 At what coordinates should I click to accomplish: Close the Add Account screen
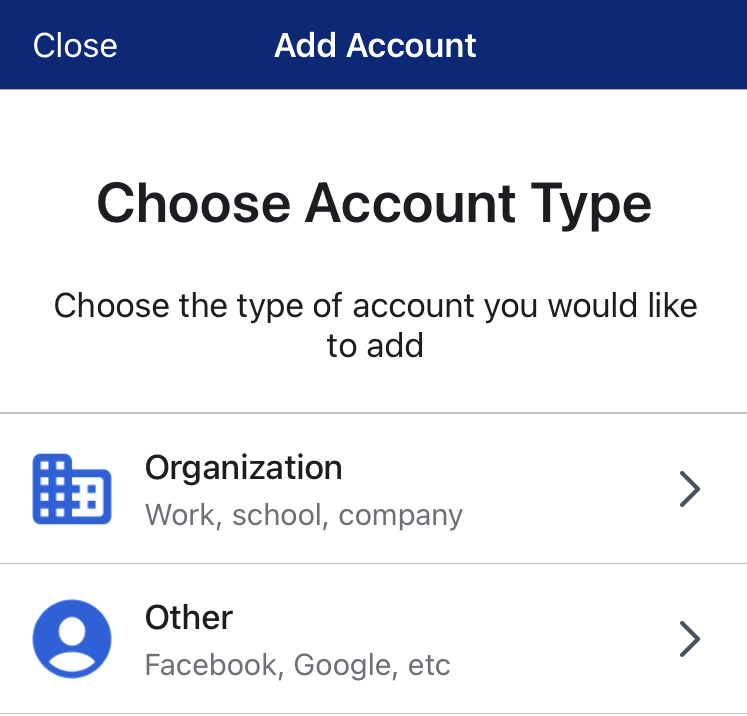[x=75, y=45]
